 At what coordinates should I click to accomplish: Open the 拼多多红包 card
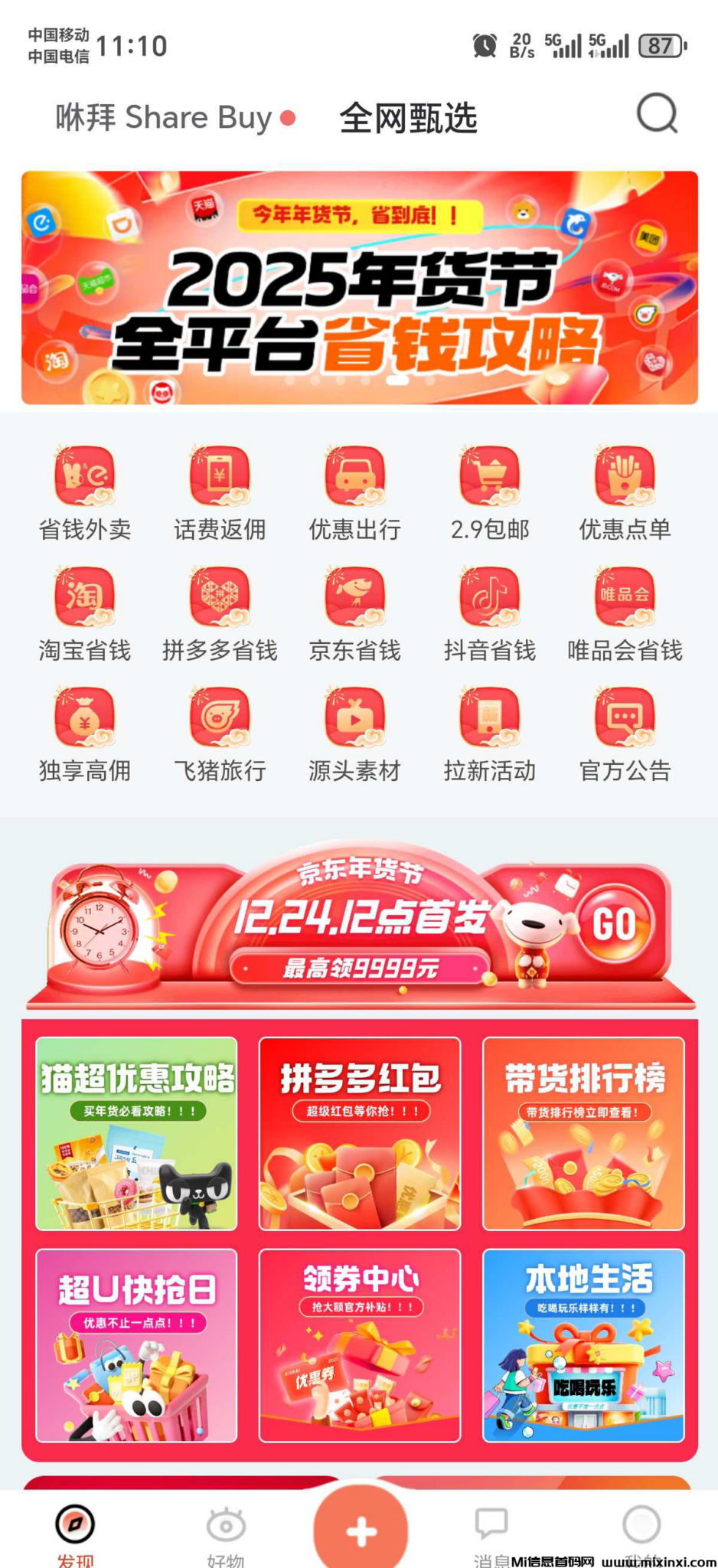coord(360,1133)
